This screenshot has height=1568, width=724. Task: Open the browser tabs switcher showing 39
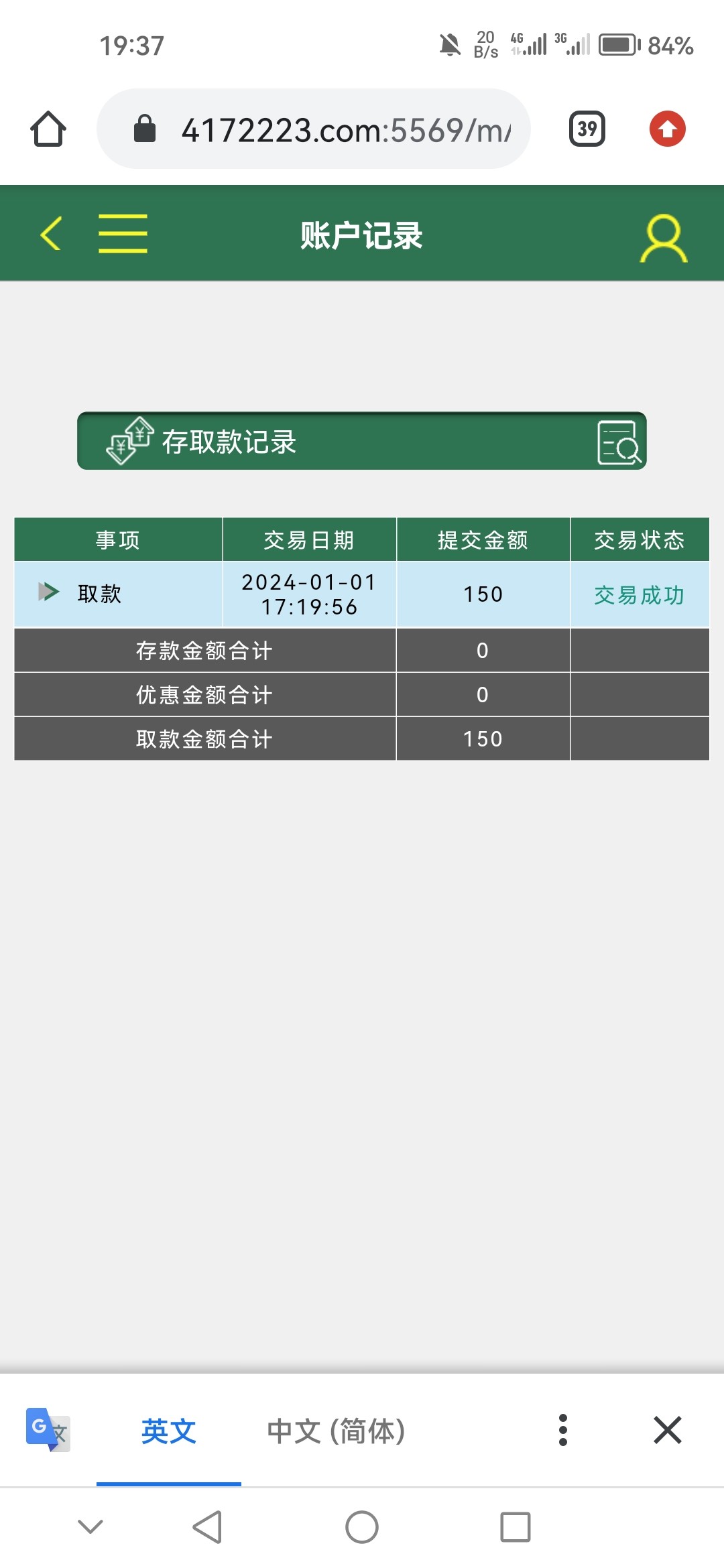pyautogui.click(x=587, y=129)
